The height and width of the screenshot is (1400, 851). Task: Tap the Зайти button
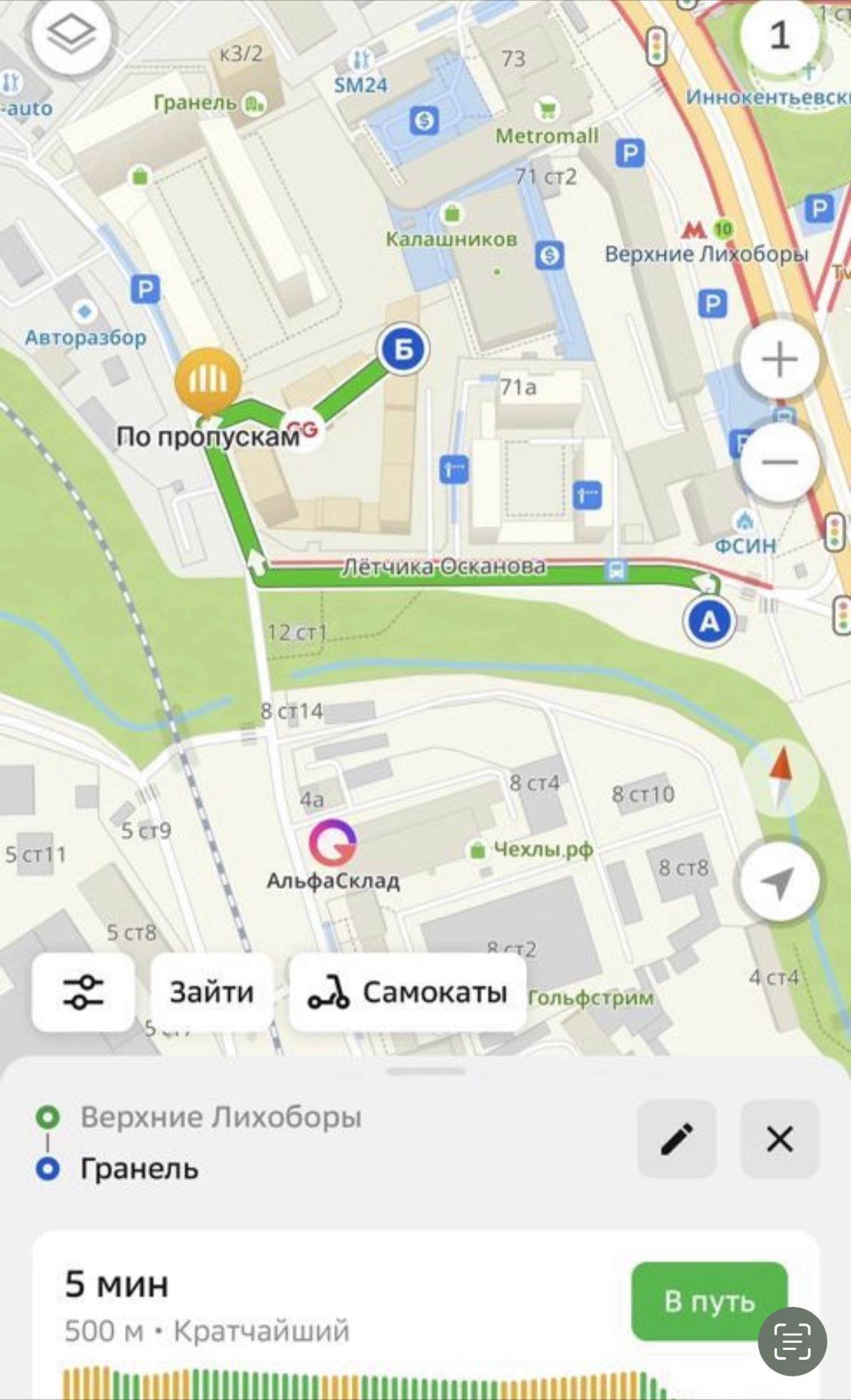tap(211, 992)
